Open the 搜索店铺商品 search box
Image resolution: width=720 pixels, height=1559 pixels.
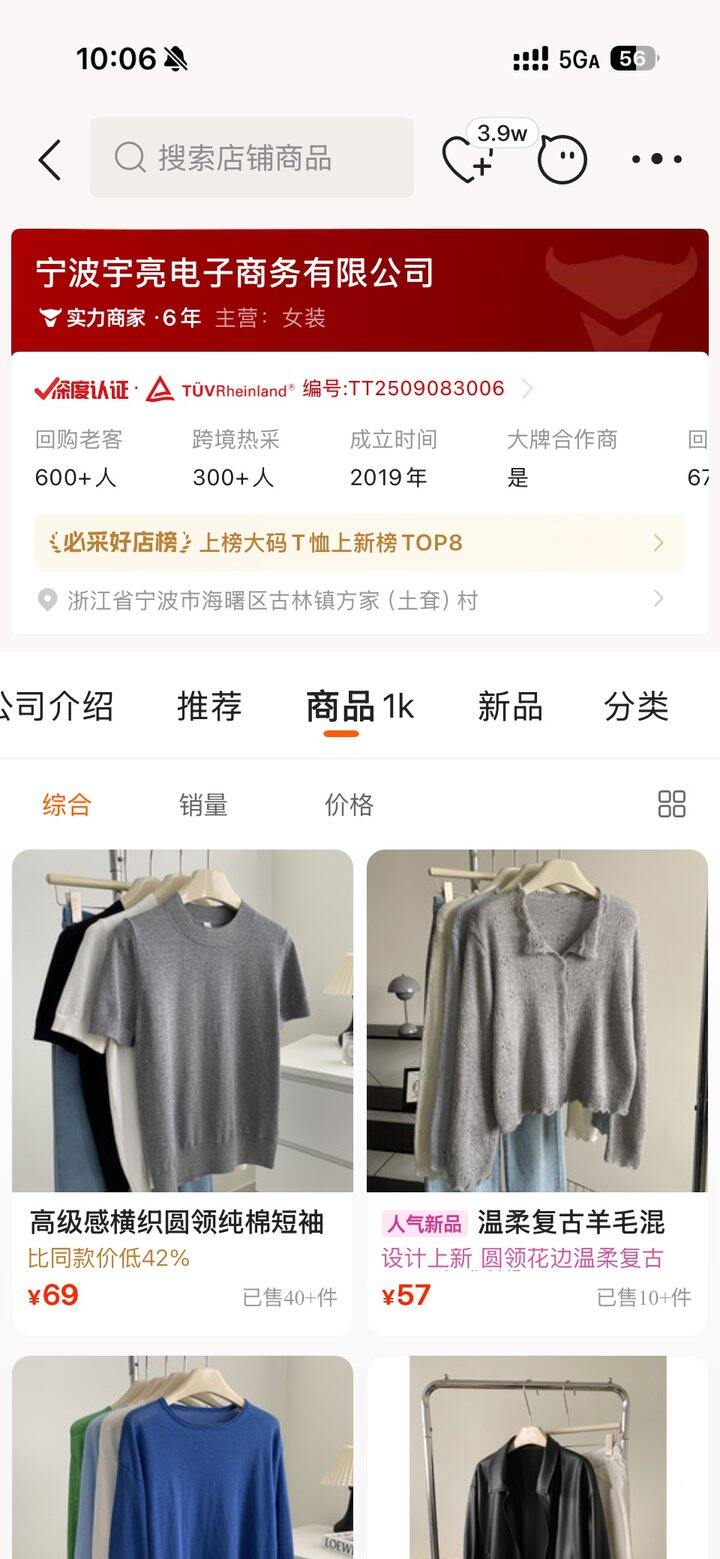pyautogui.click(x=252, y=158)
